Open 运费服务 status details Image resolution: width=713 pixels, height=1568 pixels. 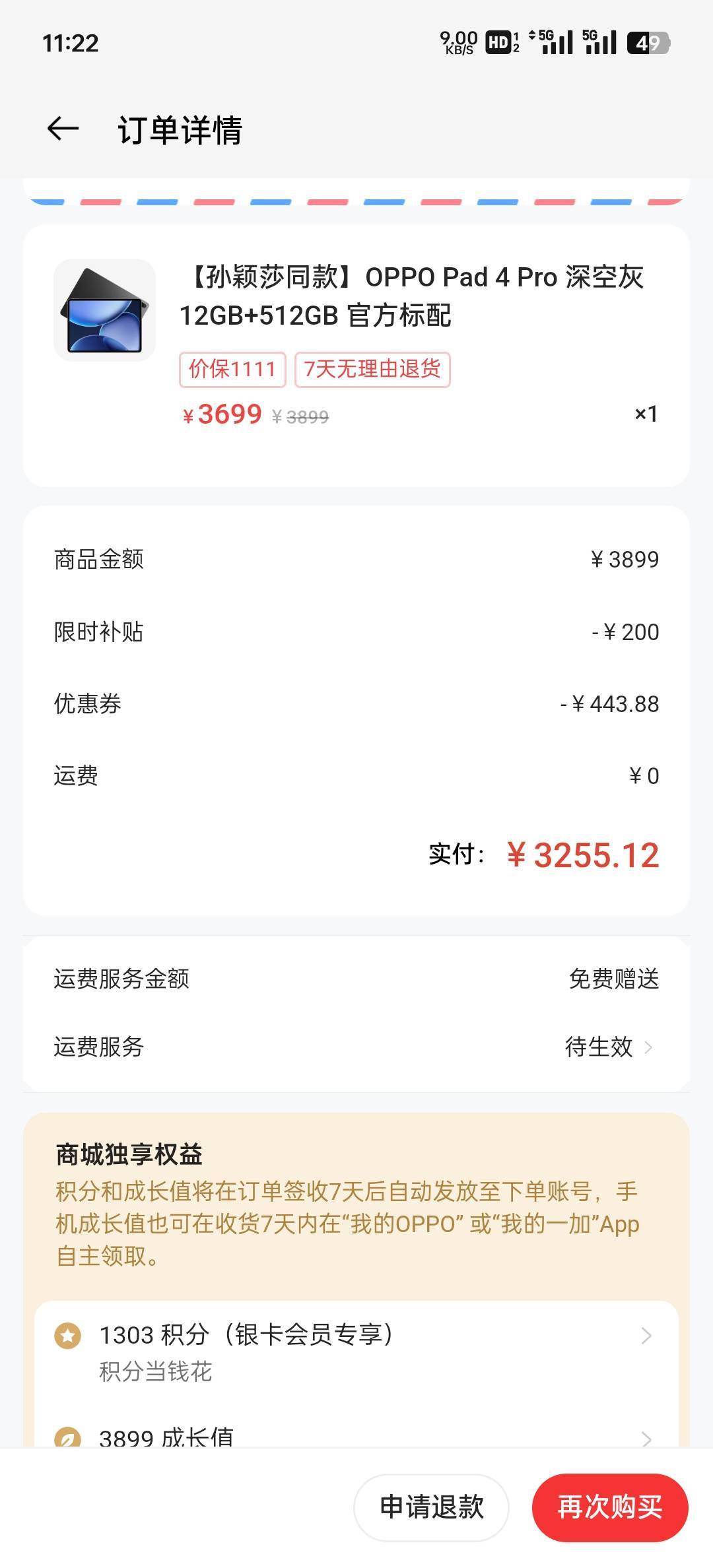(x=607, y=1047)
